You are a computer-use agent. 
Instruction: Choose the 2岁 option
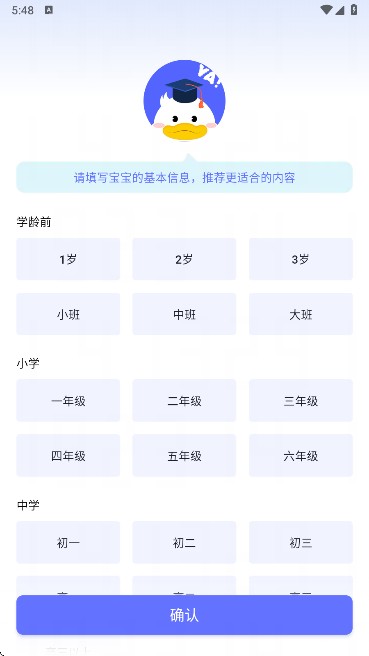coord(184,259)
